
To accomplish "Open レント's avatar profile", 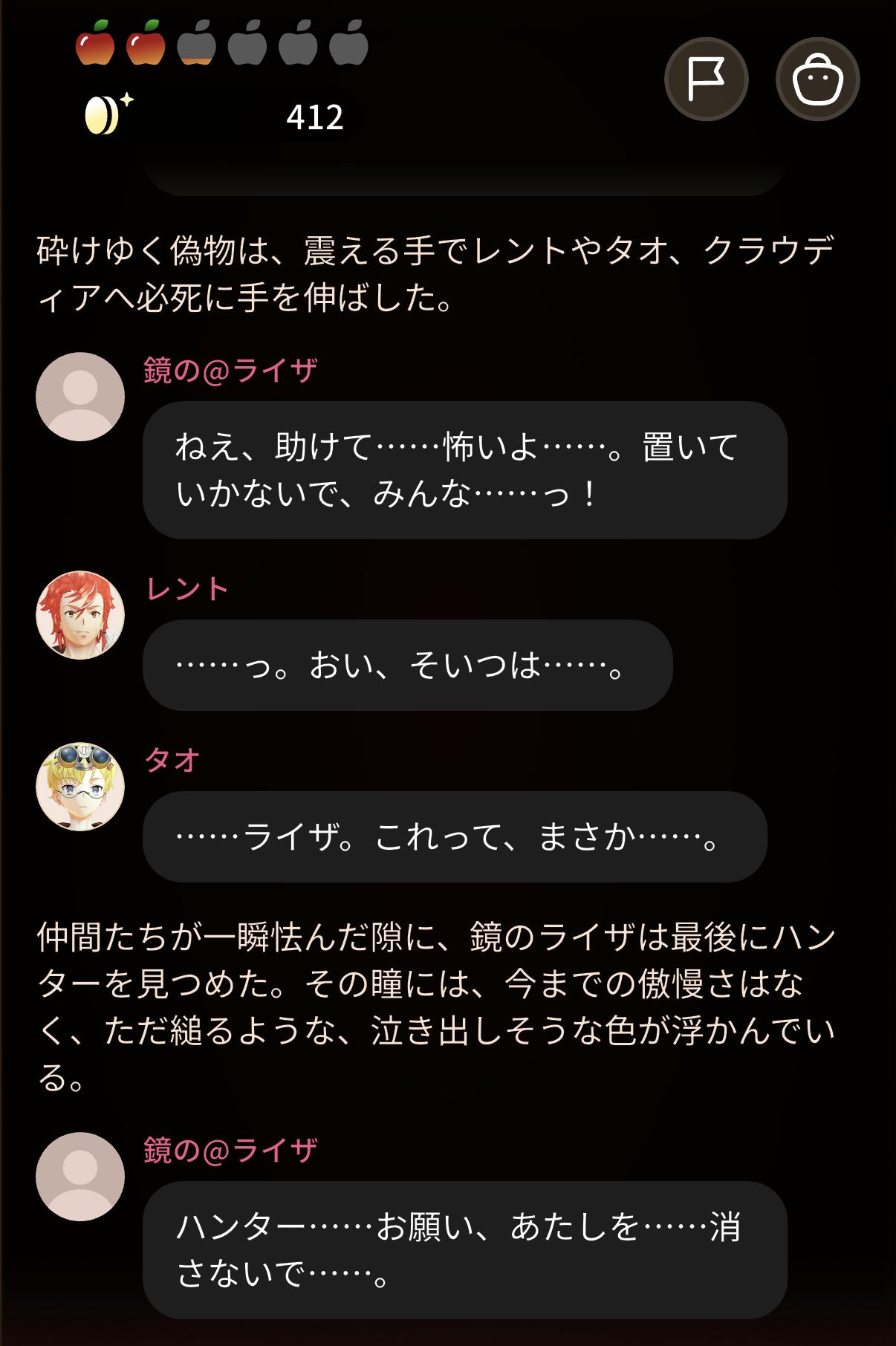I will (80, 615).
